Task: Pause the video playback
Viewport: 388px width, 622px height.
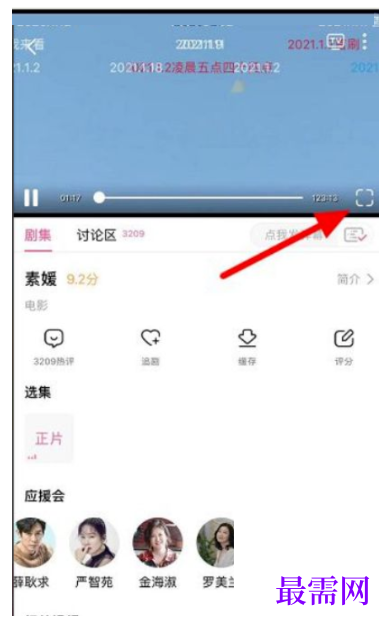Action: click(x=31, y=197)
